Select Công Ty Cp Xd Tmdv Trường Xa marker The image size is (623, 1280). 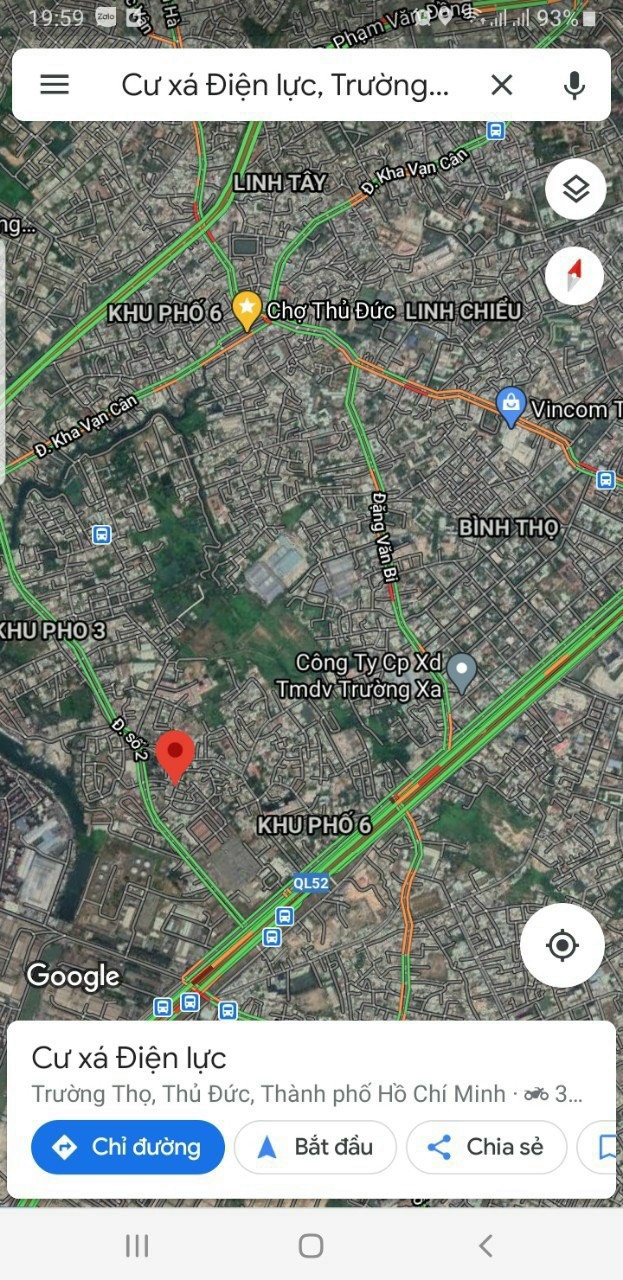click(x=461, y=672)
